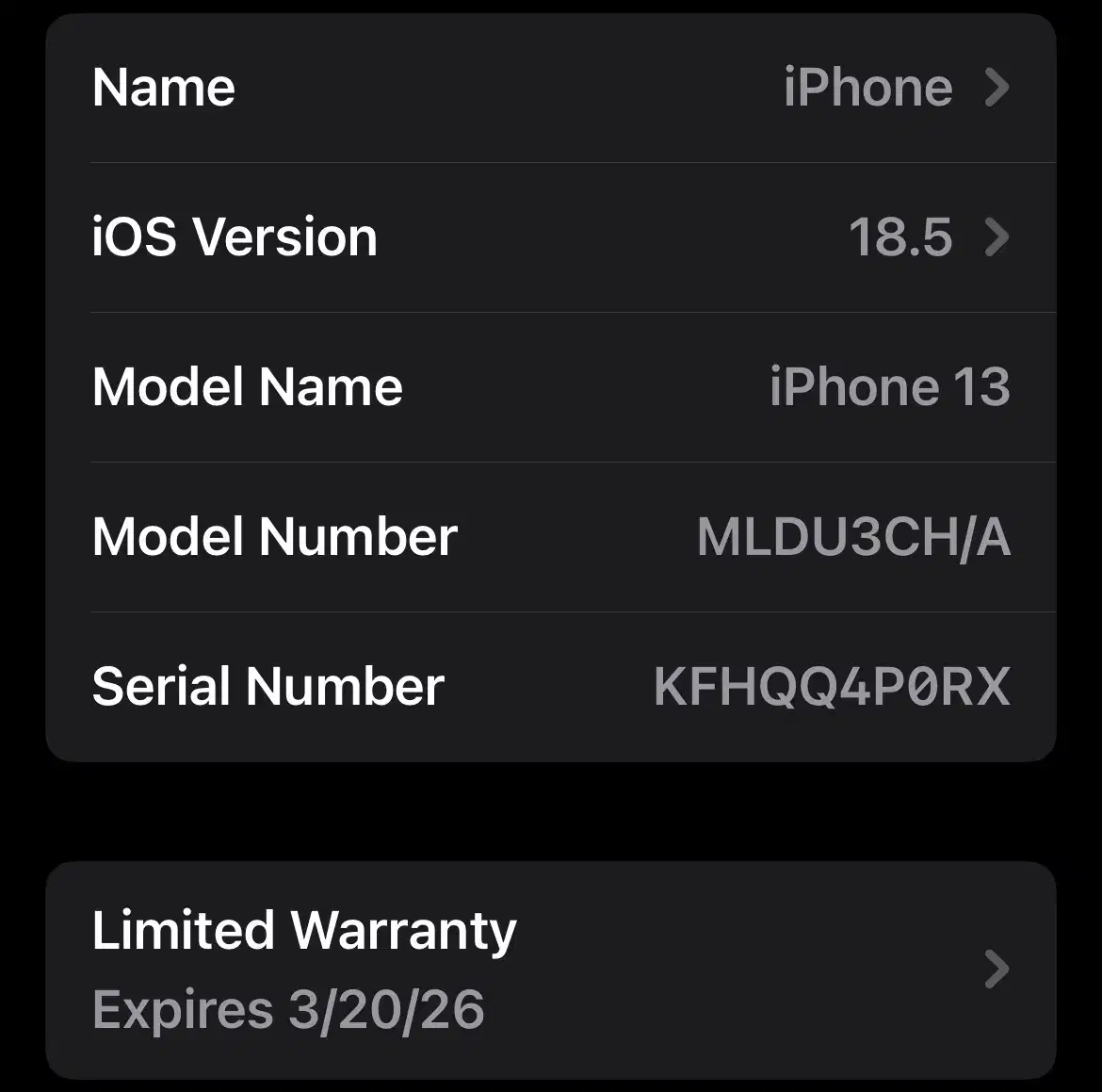Tap the Model Number MLDU3CH/A value
This screenshot has width=1102, height=1092.
coord(853,538)
